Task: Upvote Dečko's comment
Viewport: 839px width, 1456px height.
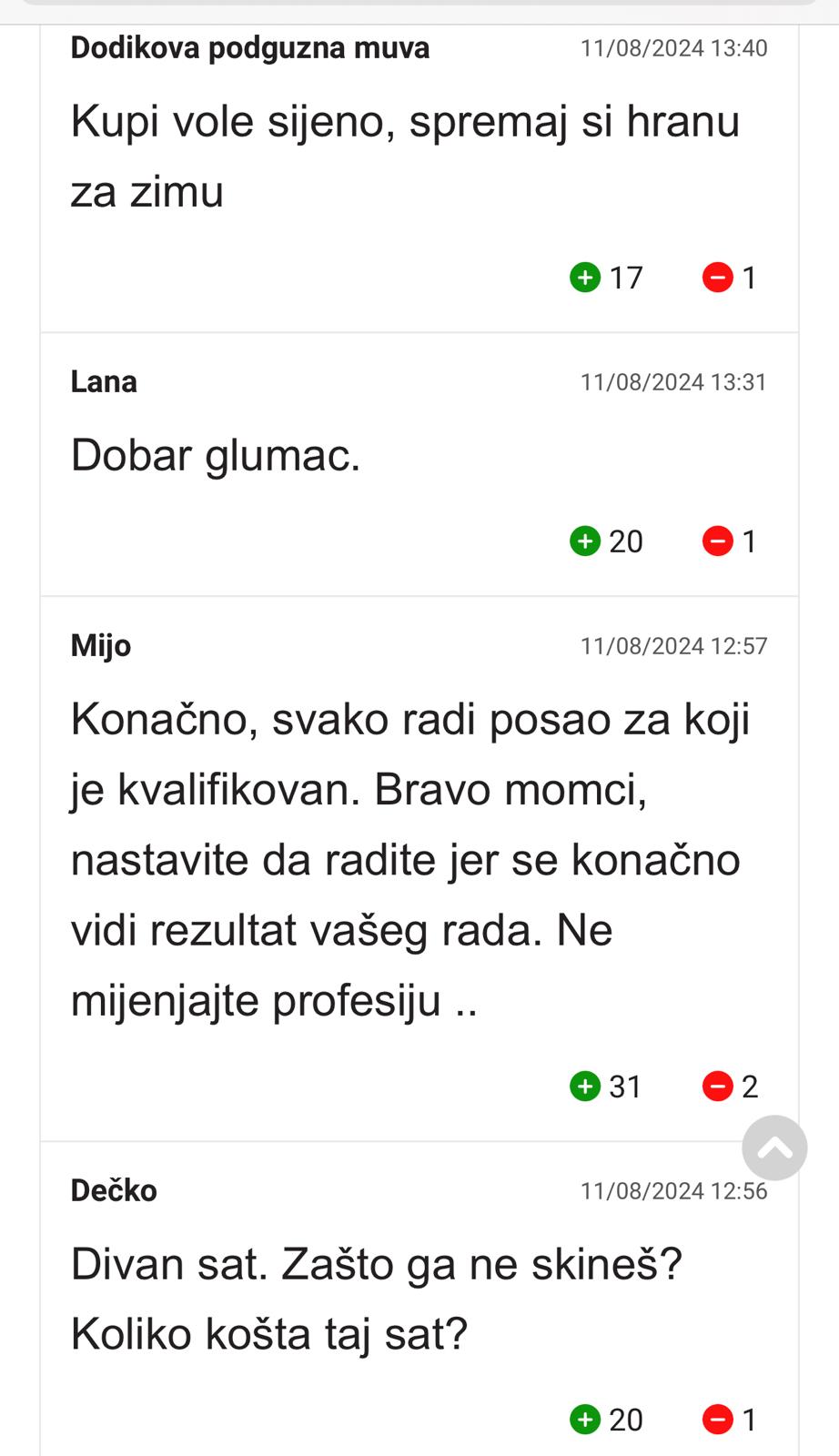Action: pos(585,1419)
